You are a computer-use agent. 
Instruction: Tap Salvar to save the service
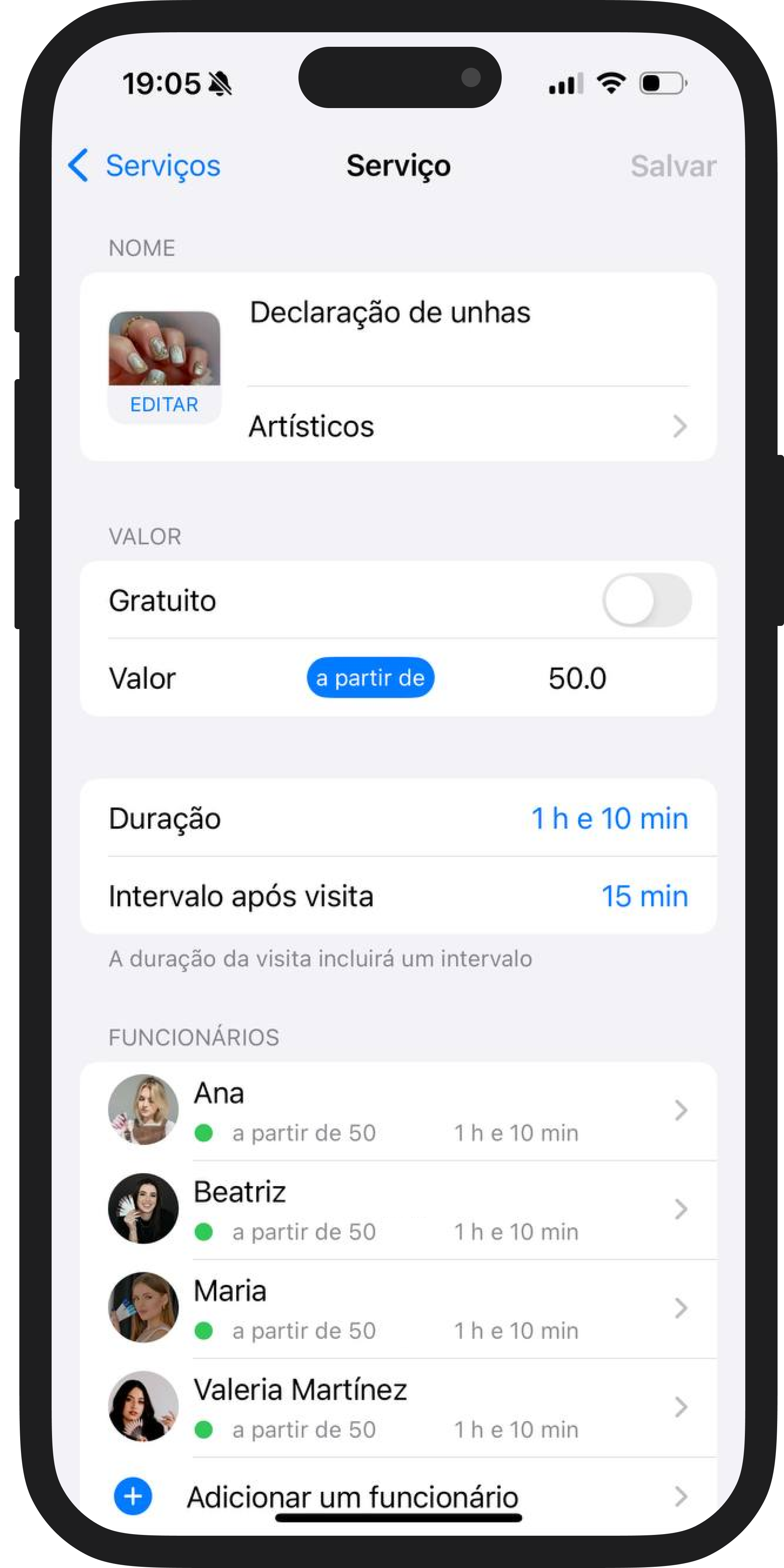click(673, 166)
